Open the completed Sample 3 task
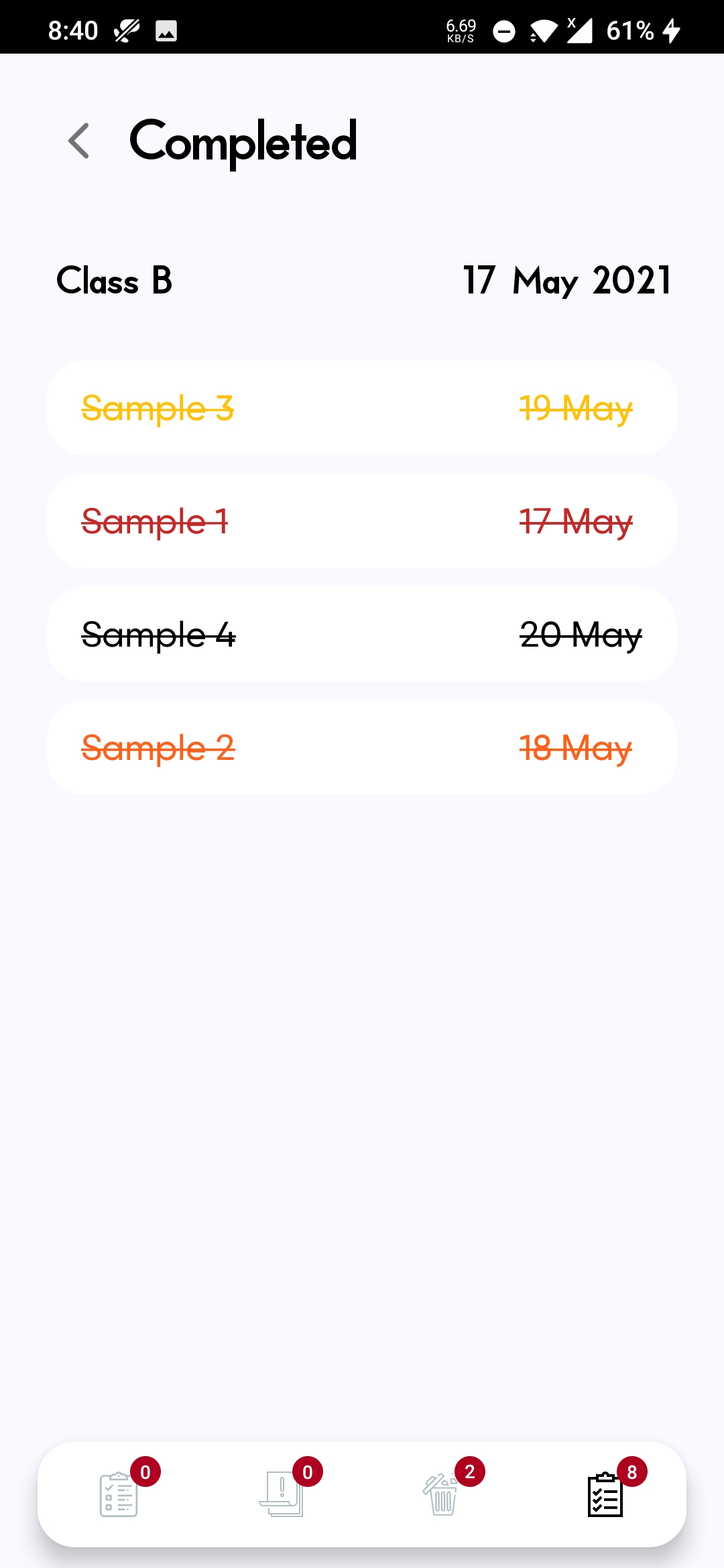Screen dimensions: 724x1568 coord(362,407)
